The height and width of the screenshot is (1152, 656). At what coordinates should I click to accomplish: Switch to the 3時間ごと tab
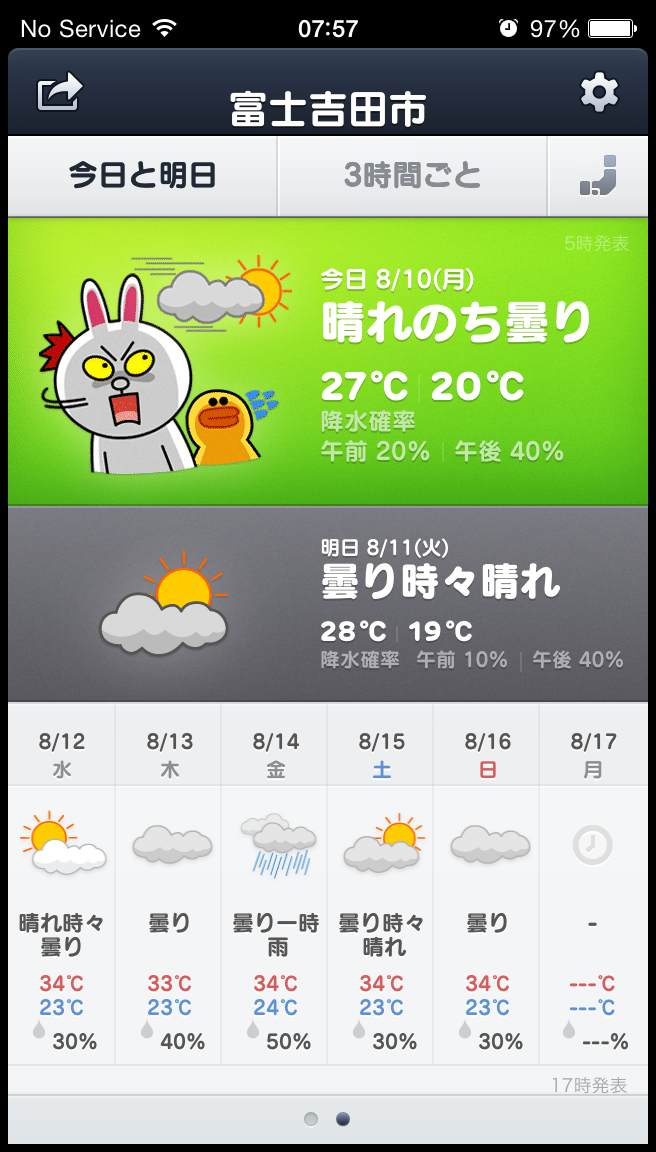point(412,176)
